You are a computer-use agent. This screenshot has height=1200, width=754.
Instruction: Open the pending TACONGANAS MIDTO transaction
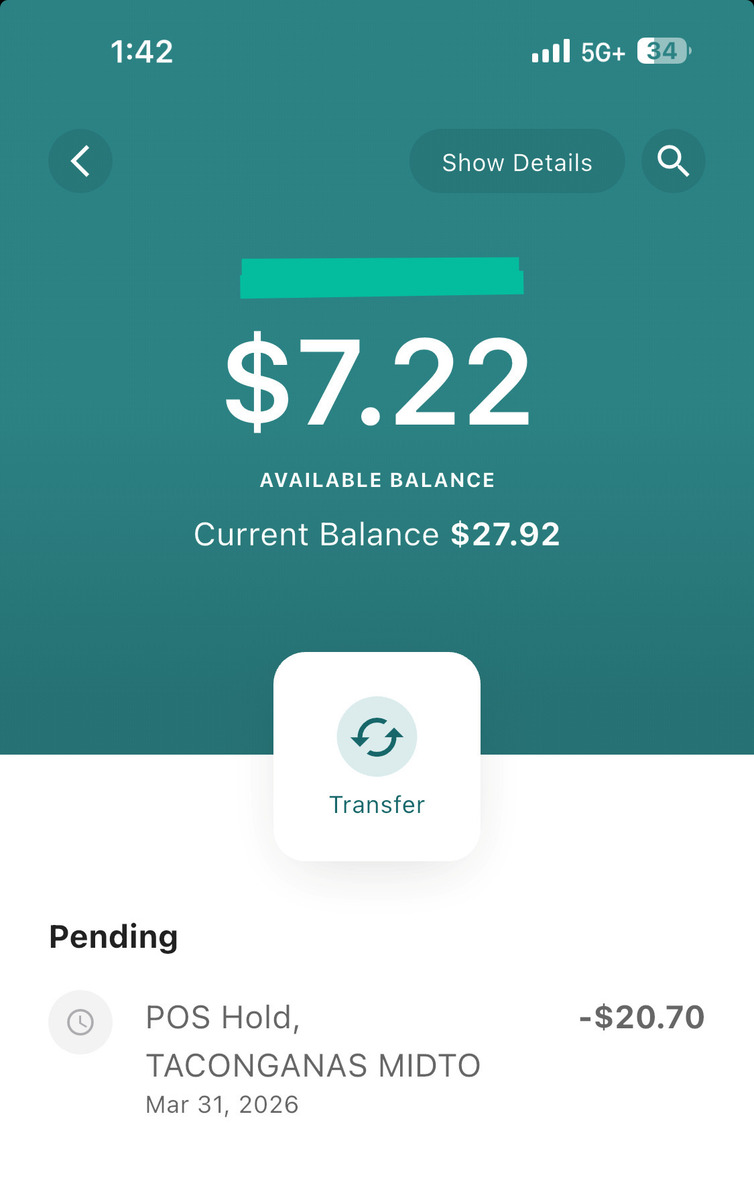click(x=376, y=1059)
